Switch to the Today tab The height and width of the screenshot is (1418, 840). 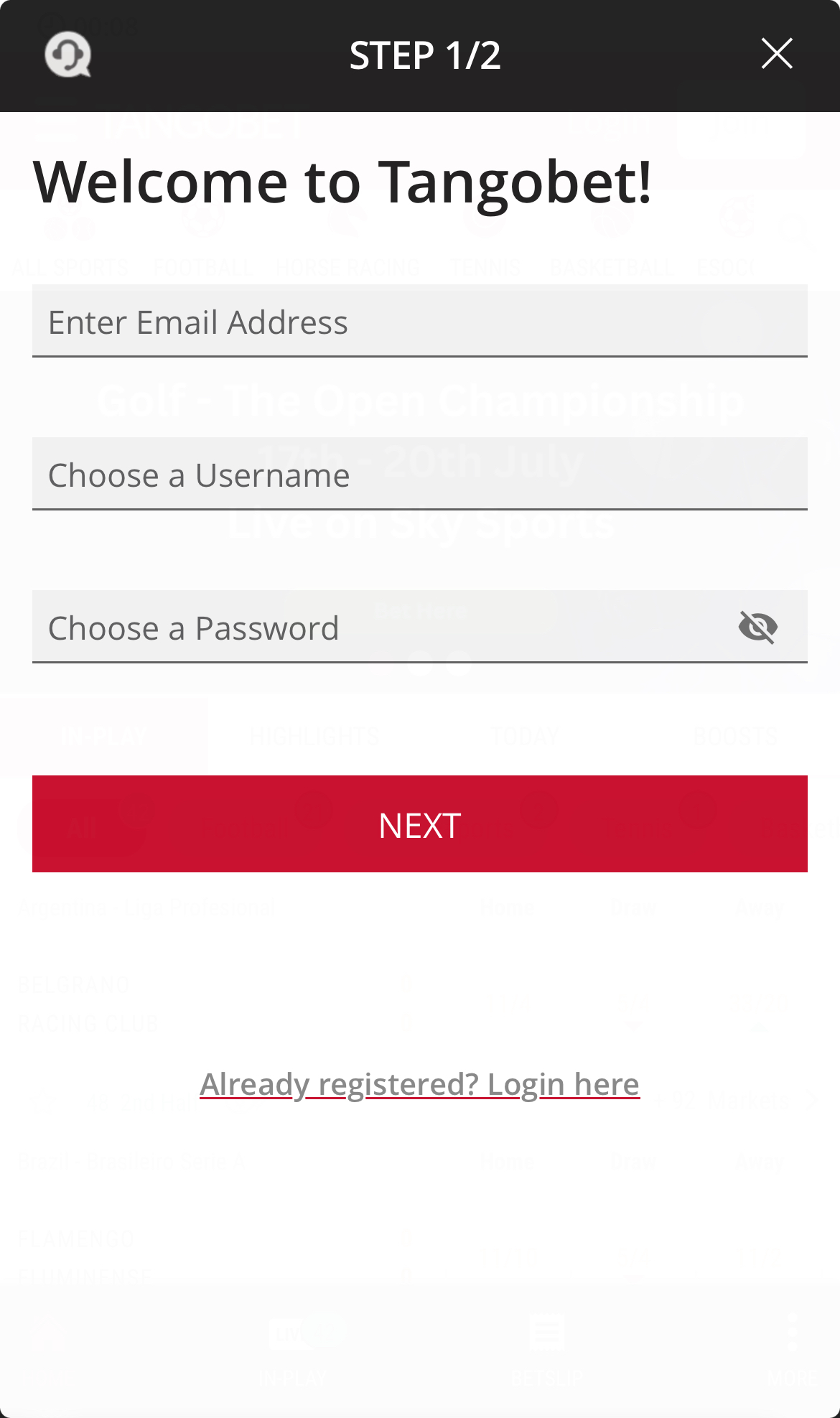(x=526, y=734)
